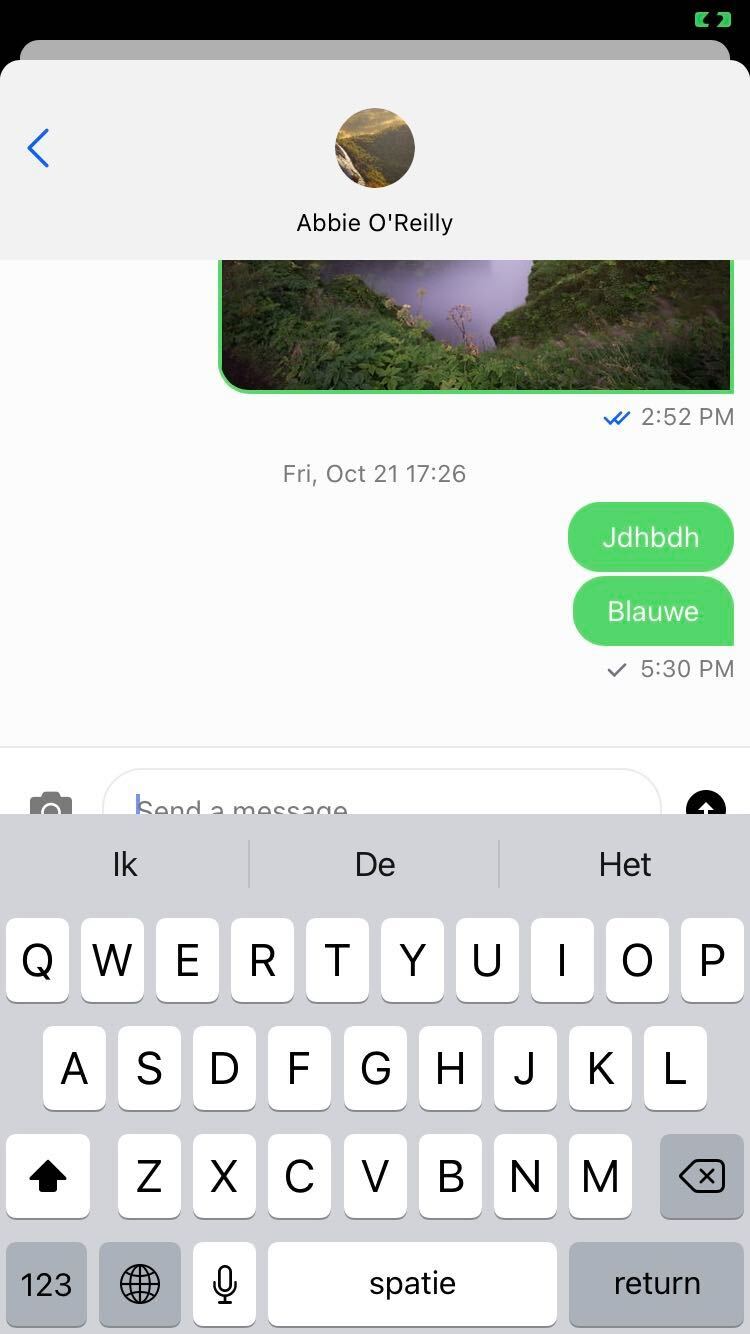This screenshot has width=750, height=1334.
Task: Open the sent landscape photo
Action: click(476, 325)
